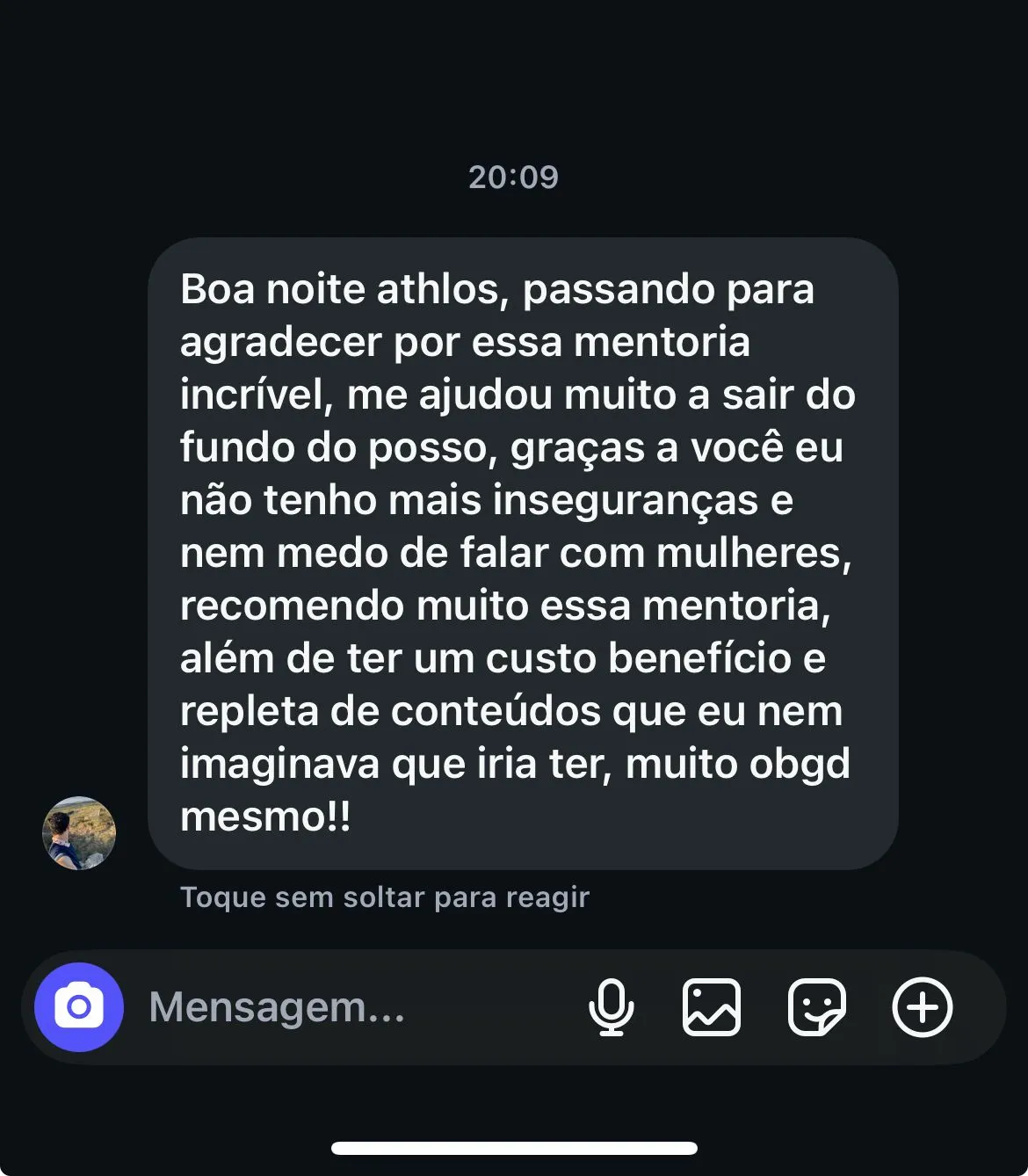Open the camera from the message bar
The width and height of the screenshot is (1028, 1176).
[x=79, y=1007]
